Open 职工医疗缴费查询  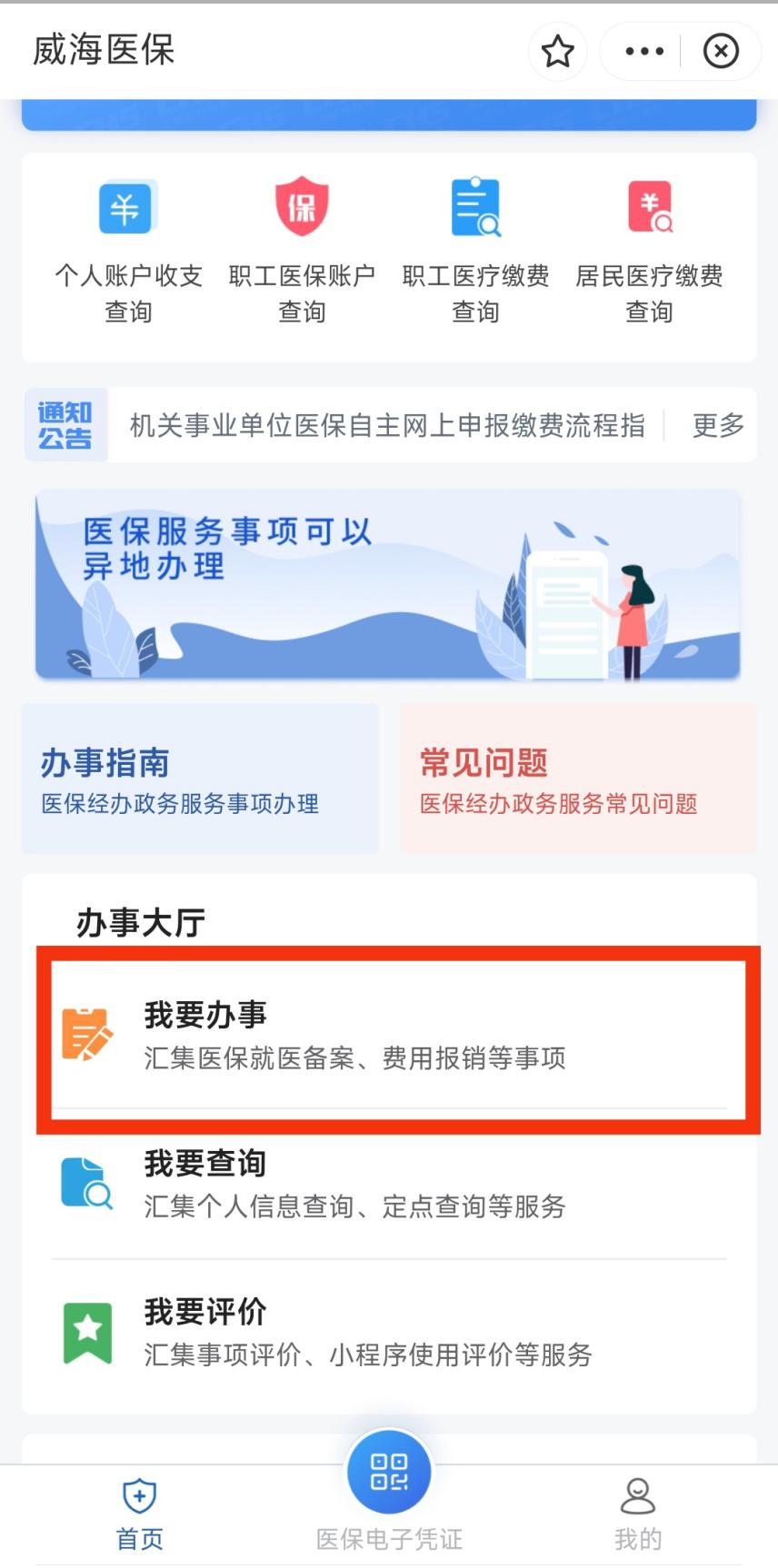tap(475, 249)
